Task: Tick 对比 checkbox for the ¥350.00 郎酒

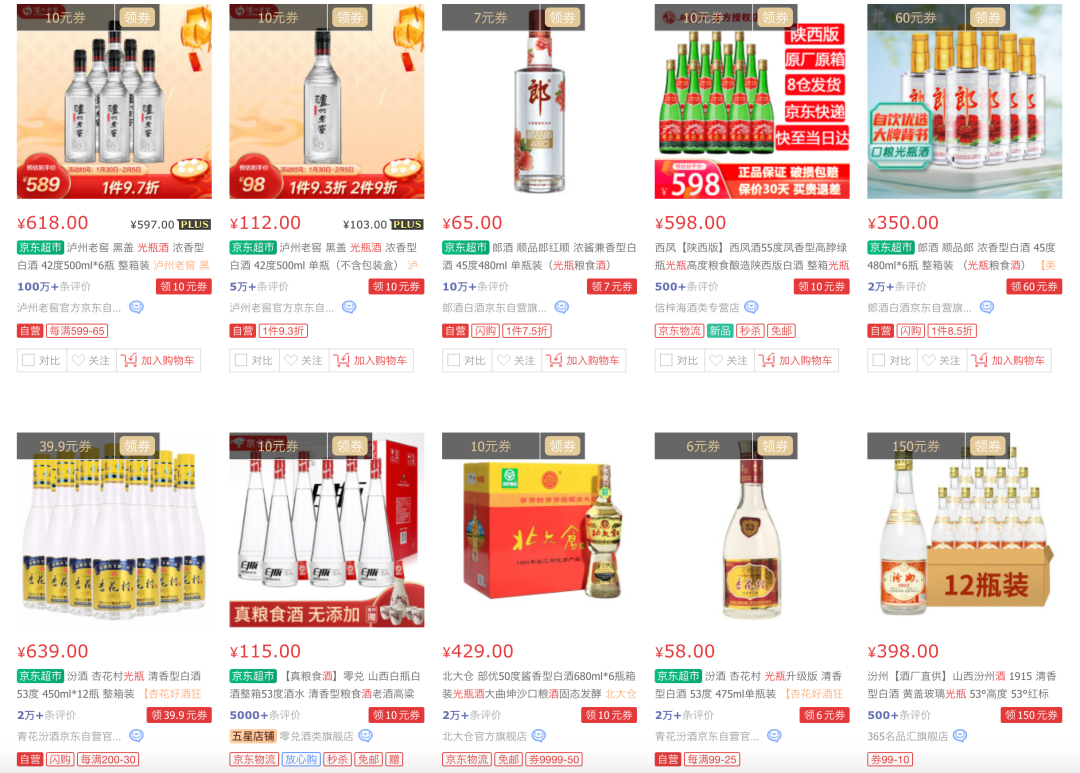Action: (x=879, y=360)
